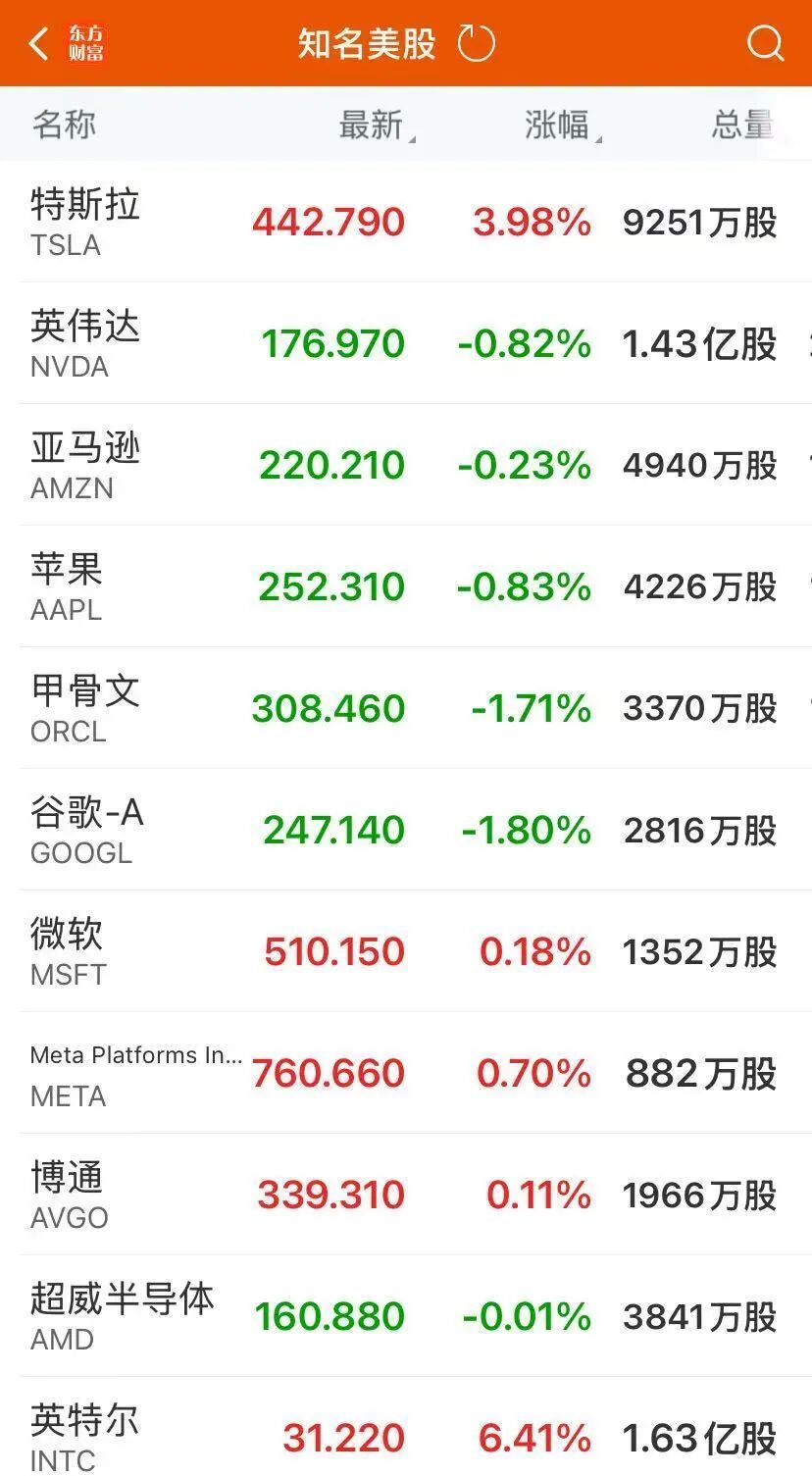Sort stocks by 涨幅 column
The width and height of the screenshot is (812, 1476).
pyautogui.click(x=560, y=125)
